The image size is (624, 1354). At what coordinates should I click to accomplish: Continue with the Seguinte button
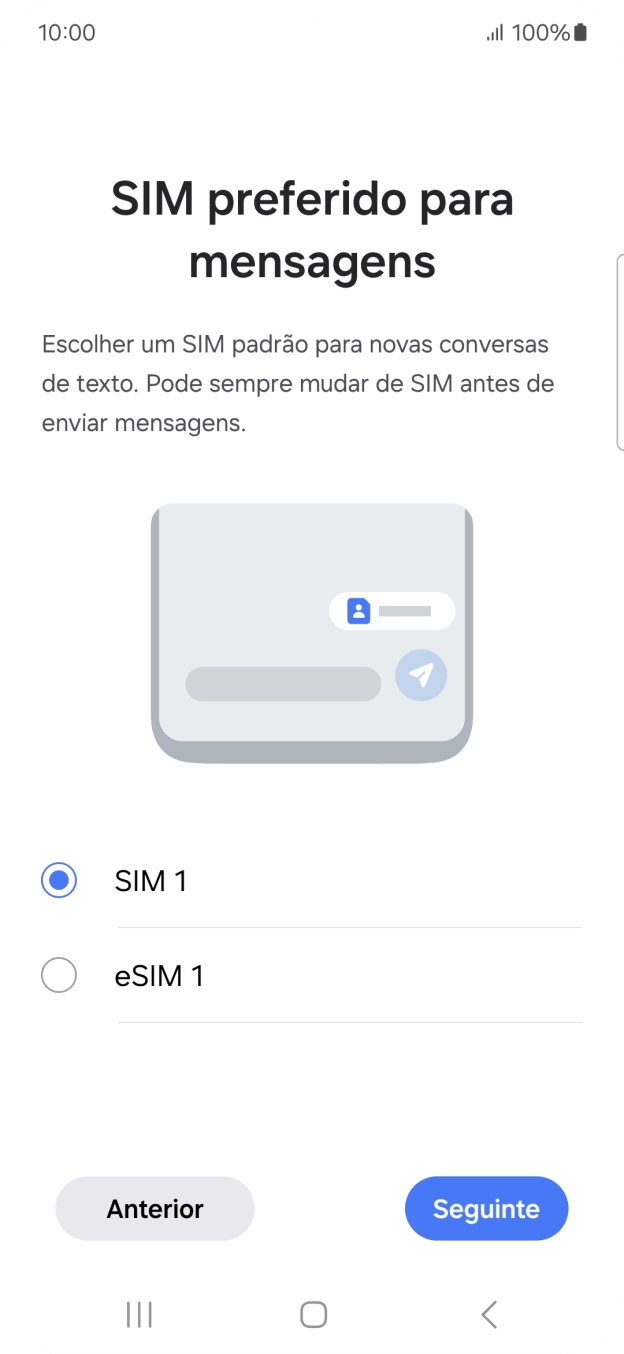pyautogui.click(x=486, y=1209)
